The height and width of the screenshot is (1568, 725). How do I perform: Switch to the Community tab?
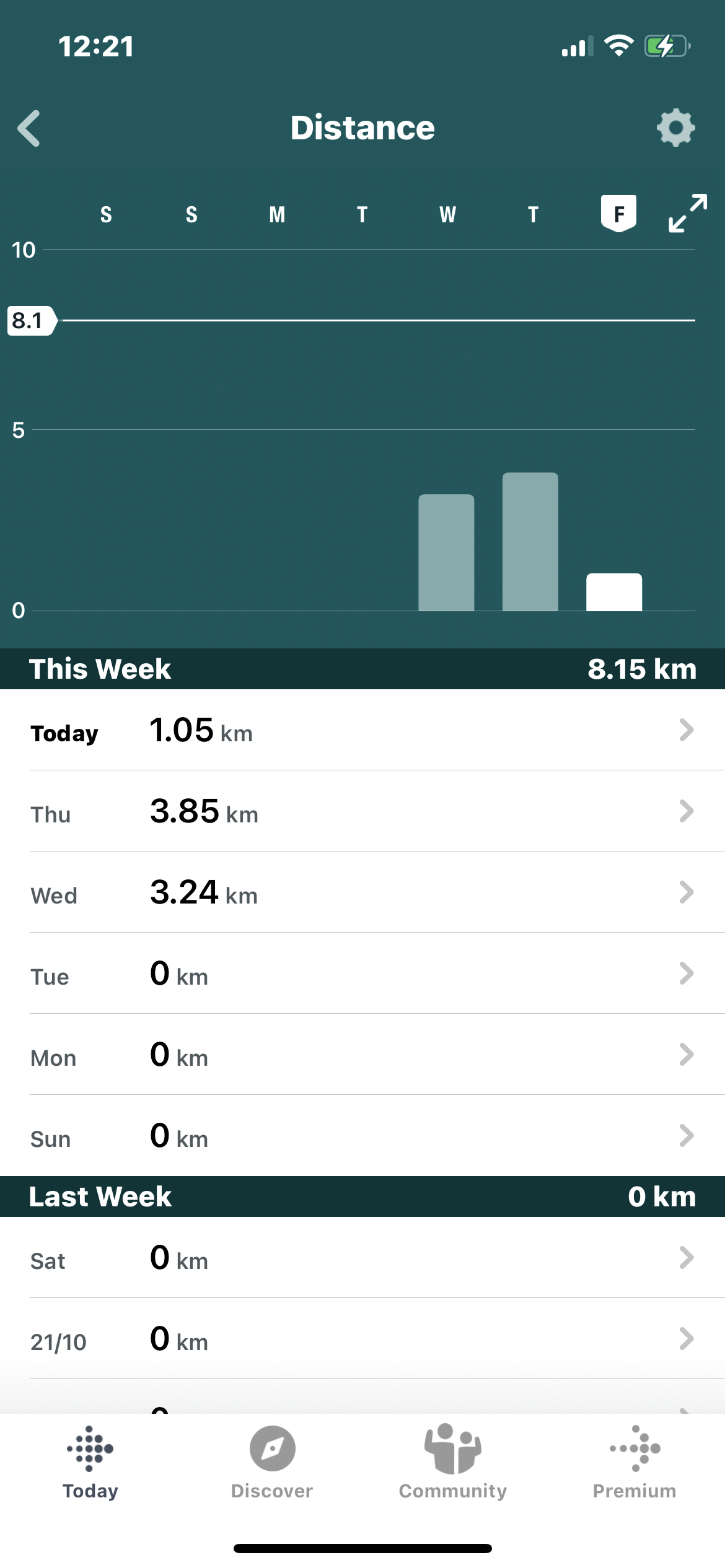[x=453, y=1462]
